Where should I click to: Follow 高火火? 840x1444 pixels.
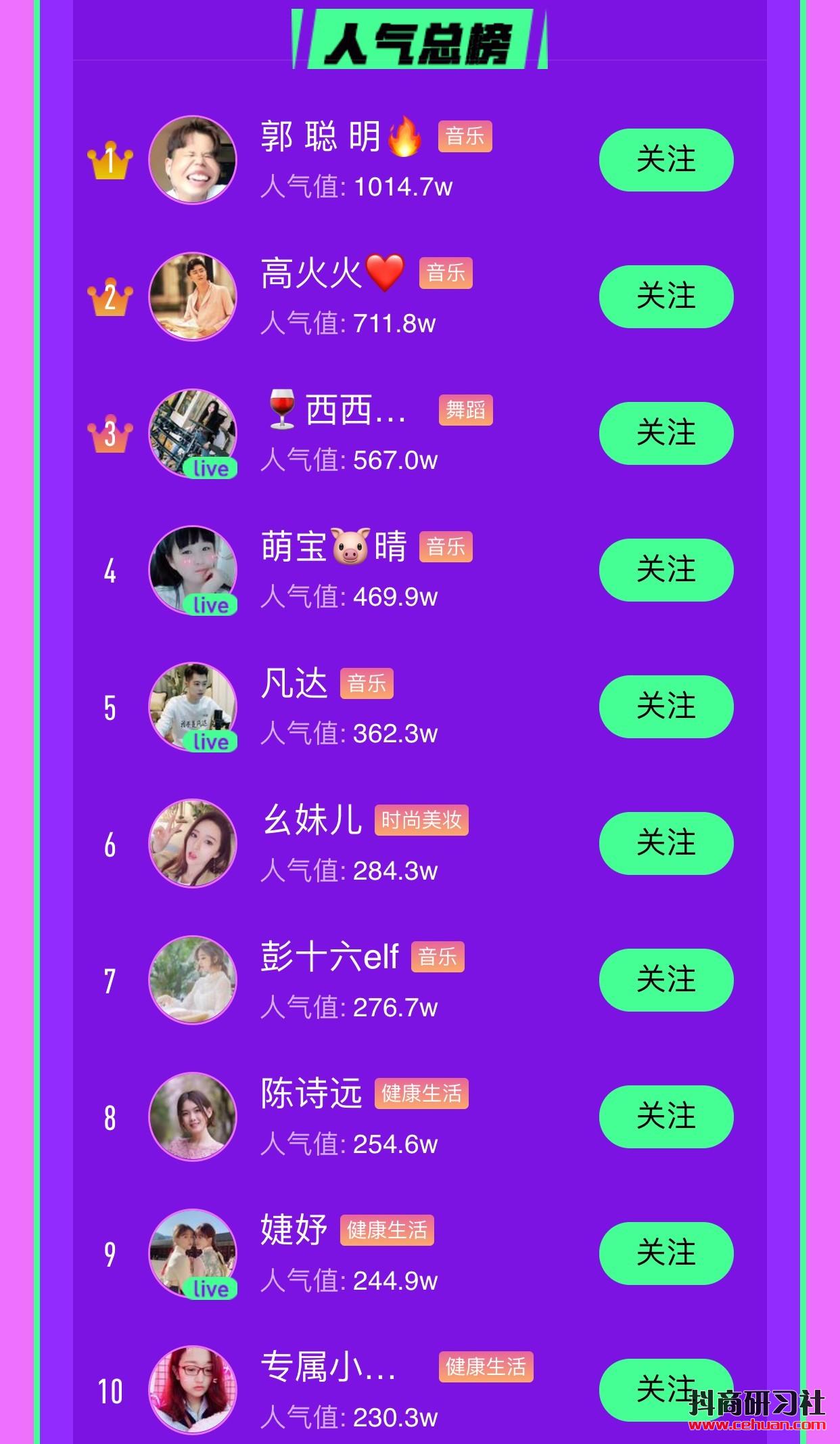click(x=666, y=296)
